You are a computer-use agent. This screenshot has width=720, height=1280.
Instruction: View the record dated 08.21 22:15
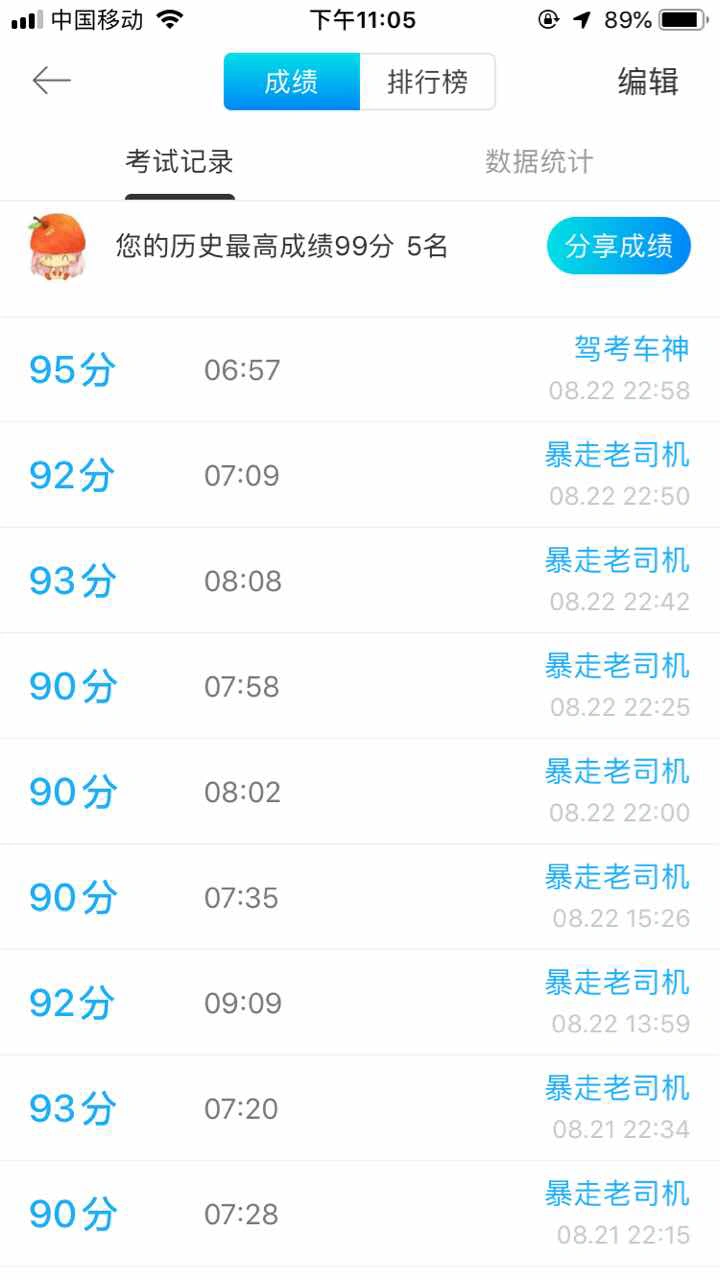(x=360, y=1214)
